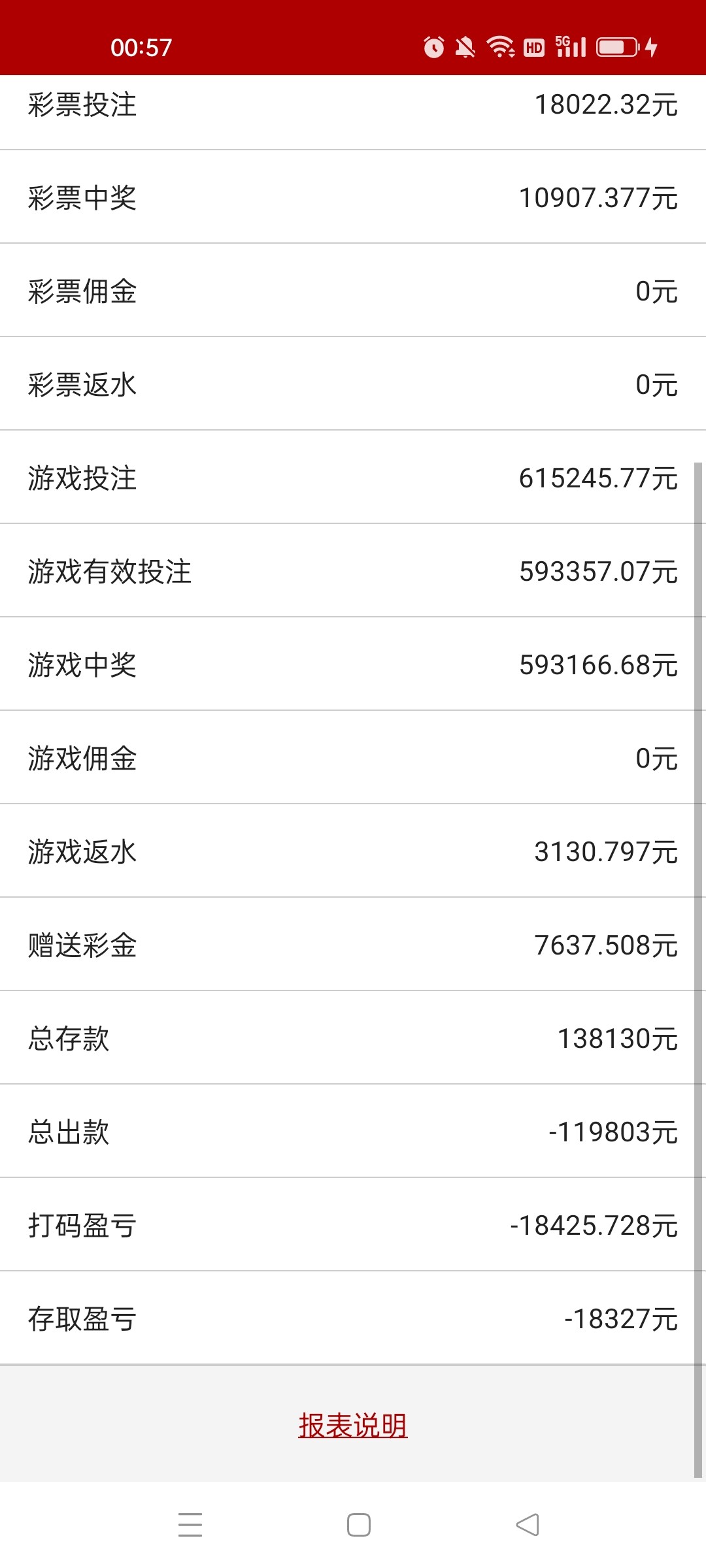Open the 报表说明 report explanation link

(x=353, y=1425)
